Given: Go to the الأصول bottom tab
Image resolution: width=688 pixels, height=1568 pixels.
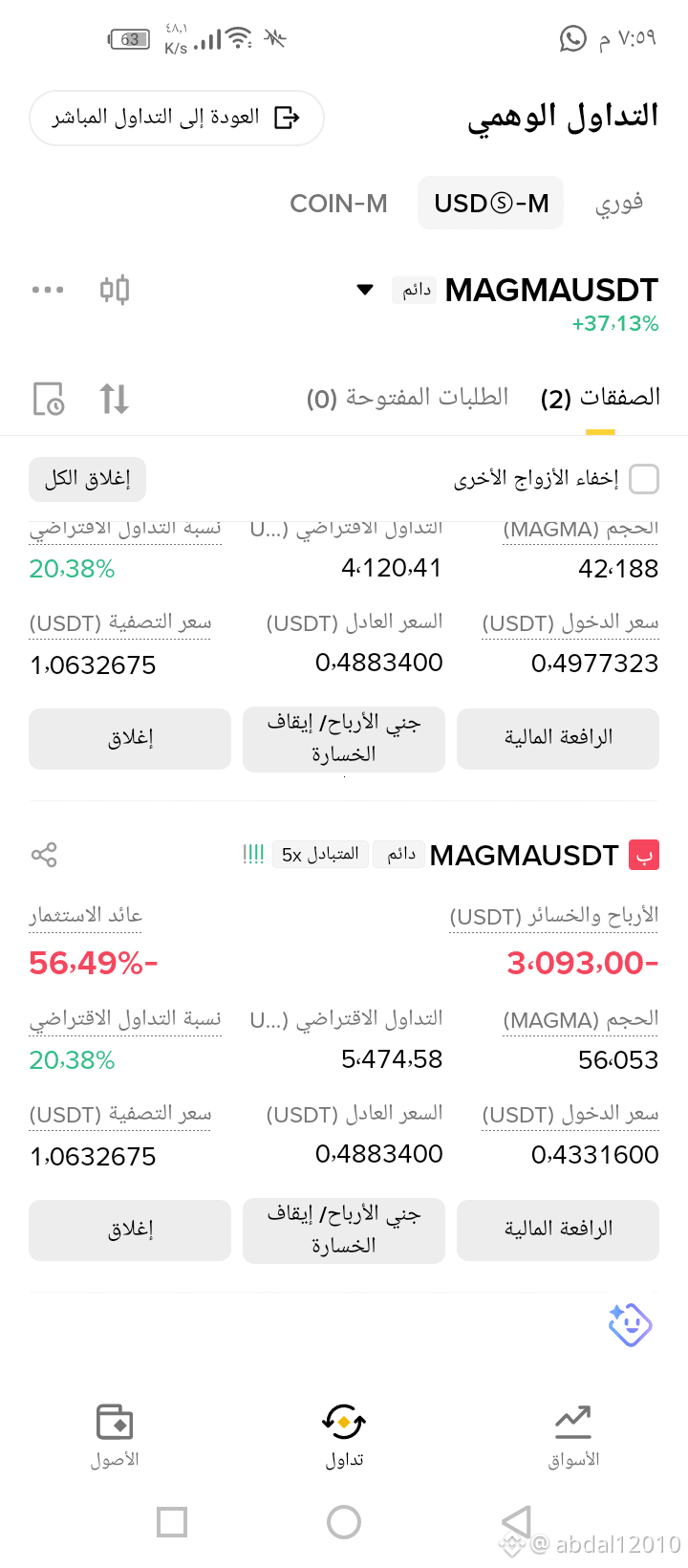Looking at the screenshot, I should point(115,1436).
